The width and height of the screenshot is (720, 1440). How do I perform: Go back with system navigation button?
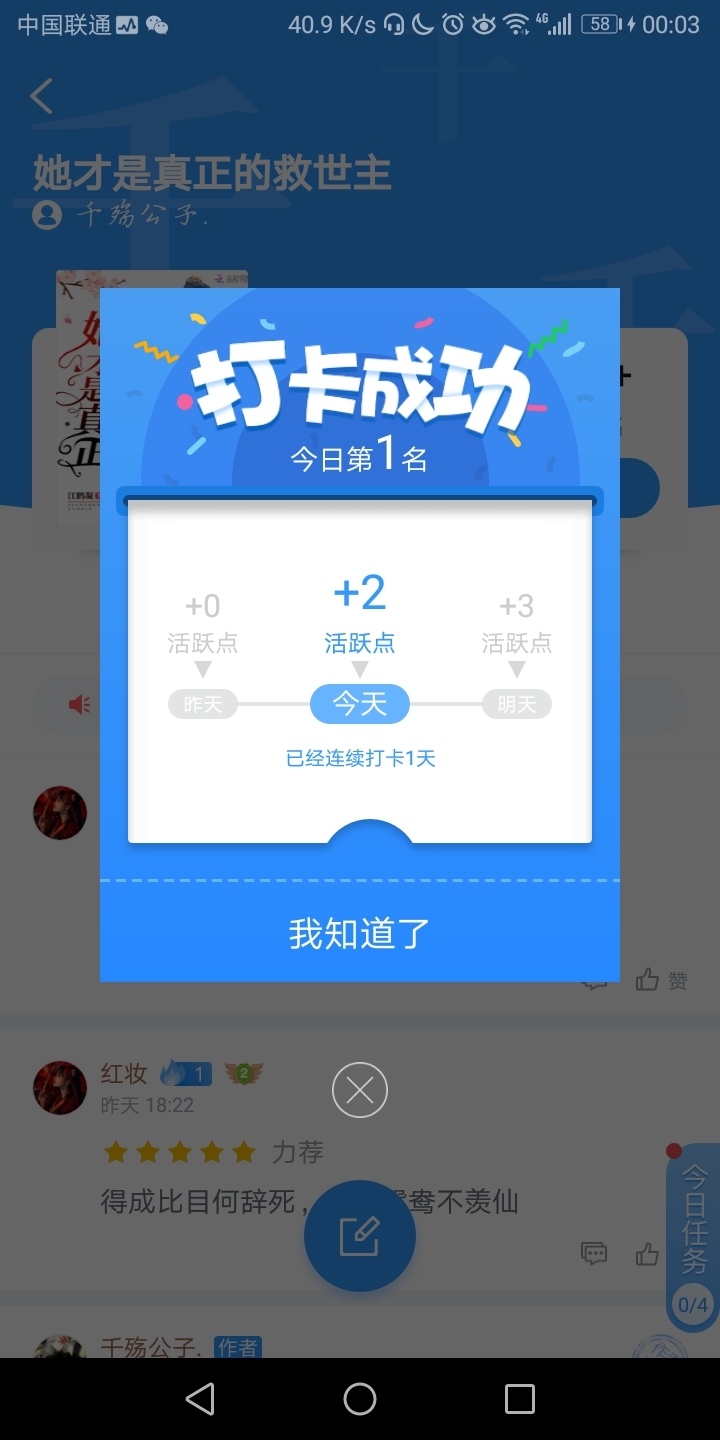200,1399
